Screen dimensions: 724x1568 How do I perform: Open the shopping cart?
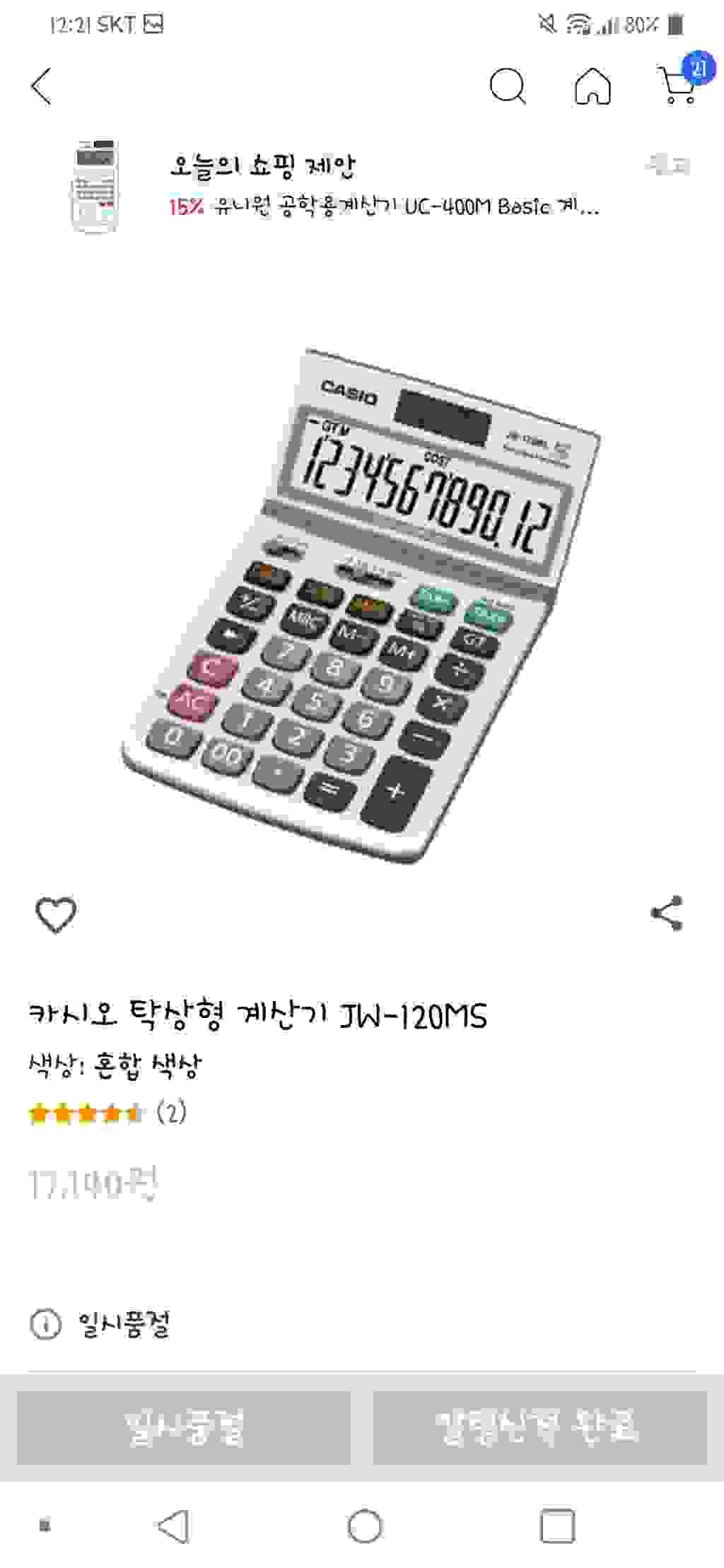(x=679, y=85)
